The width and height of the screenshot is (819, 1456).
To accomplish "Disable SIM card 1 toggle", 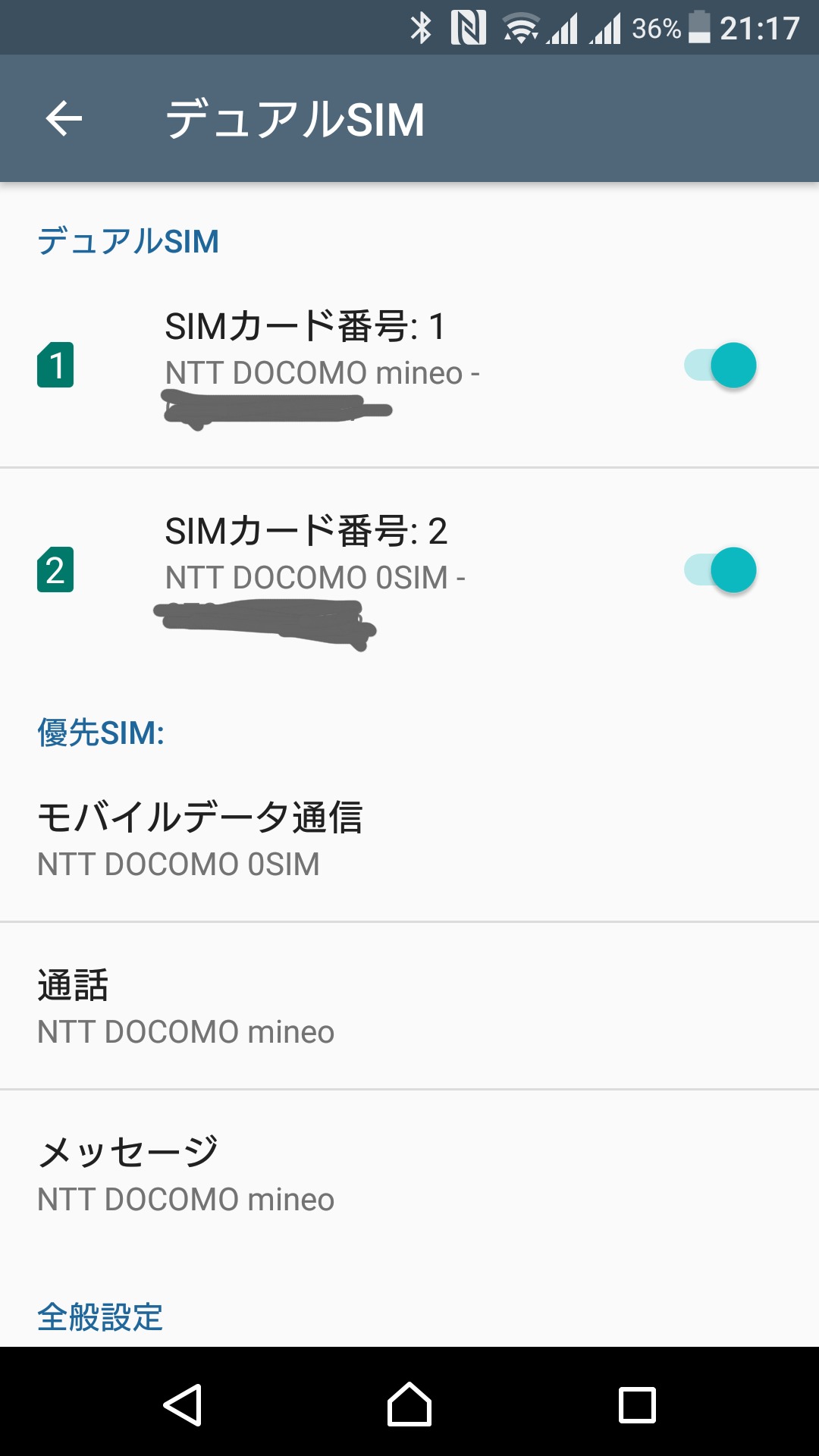I will coord(721,366).
